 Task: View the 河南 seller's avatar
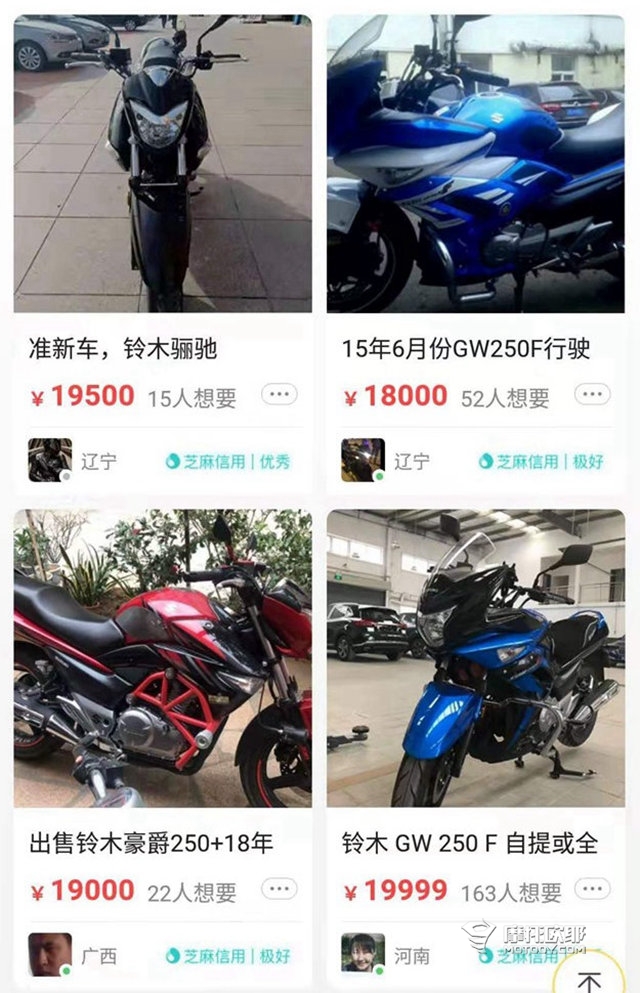[362, 954]
